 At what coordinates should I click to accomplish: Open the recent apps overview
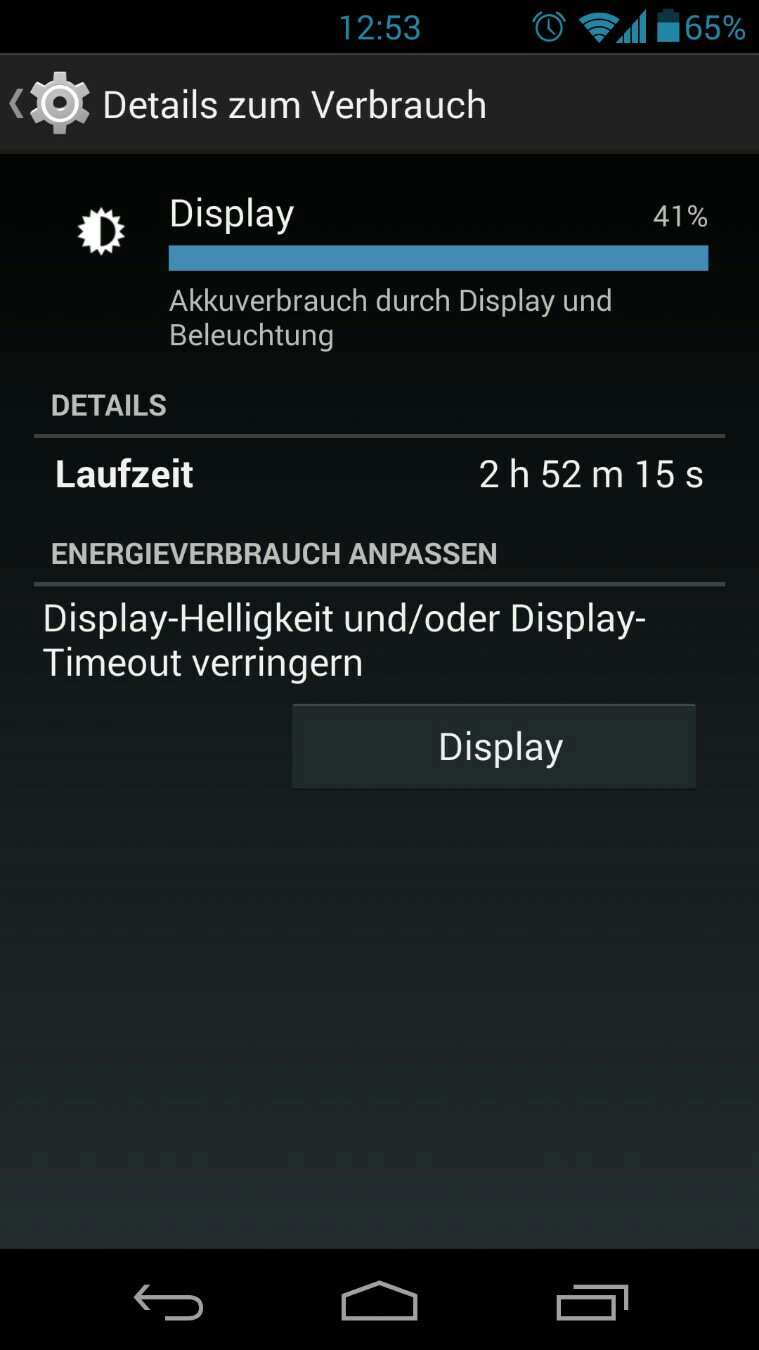pos(591,1302)
